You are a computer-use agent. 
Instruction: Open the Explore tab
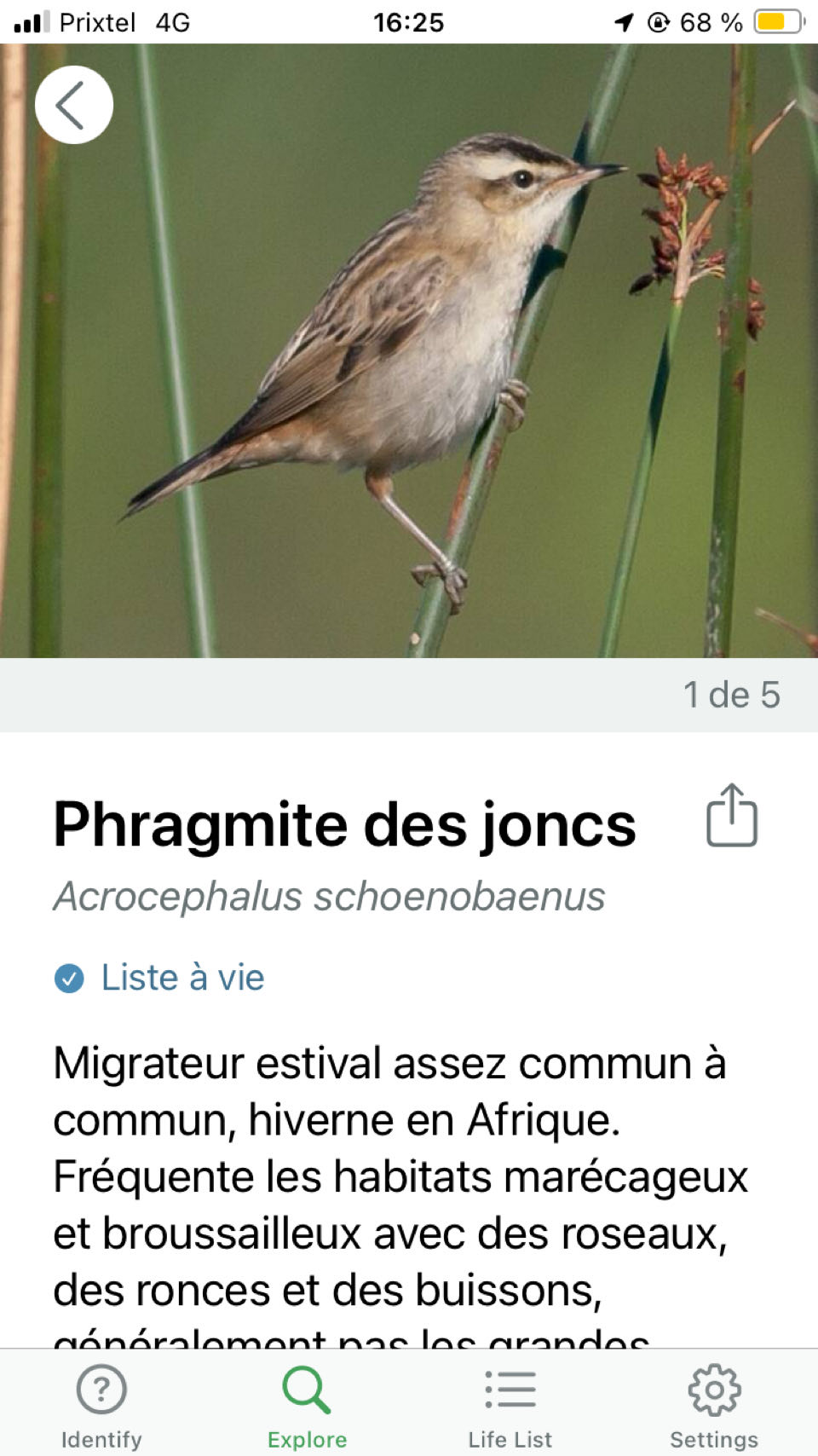click(x=307, y=1405)
